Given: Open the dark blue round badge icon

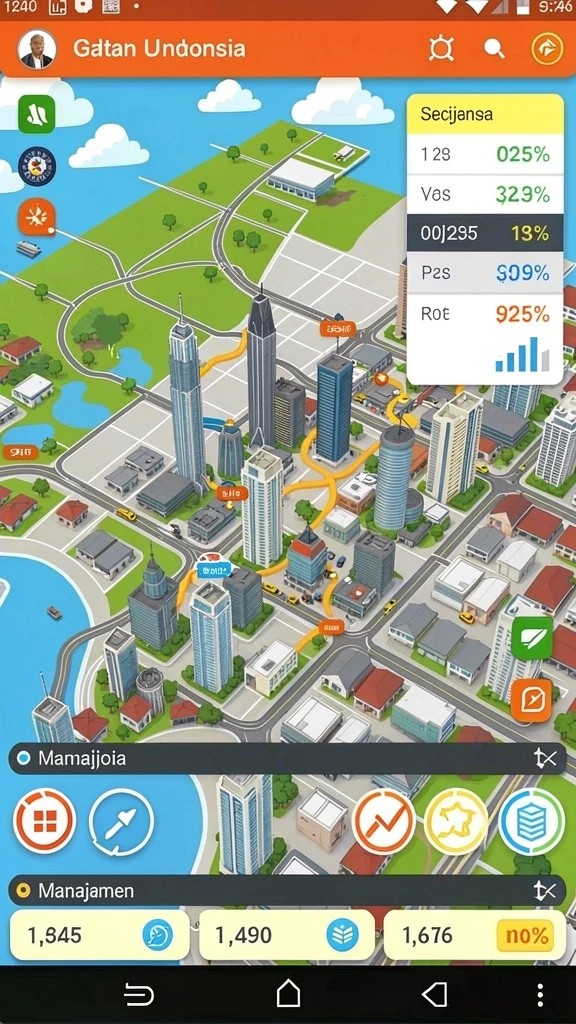Looking at the screenshot, I should 37,167.
